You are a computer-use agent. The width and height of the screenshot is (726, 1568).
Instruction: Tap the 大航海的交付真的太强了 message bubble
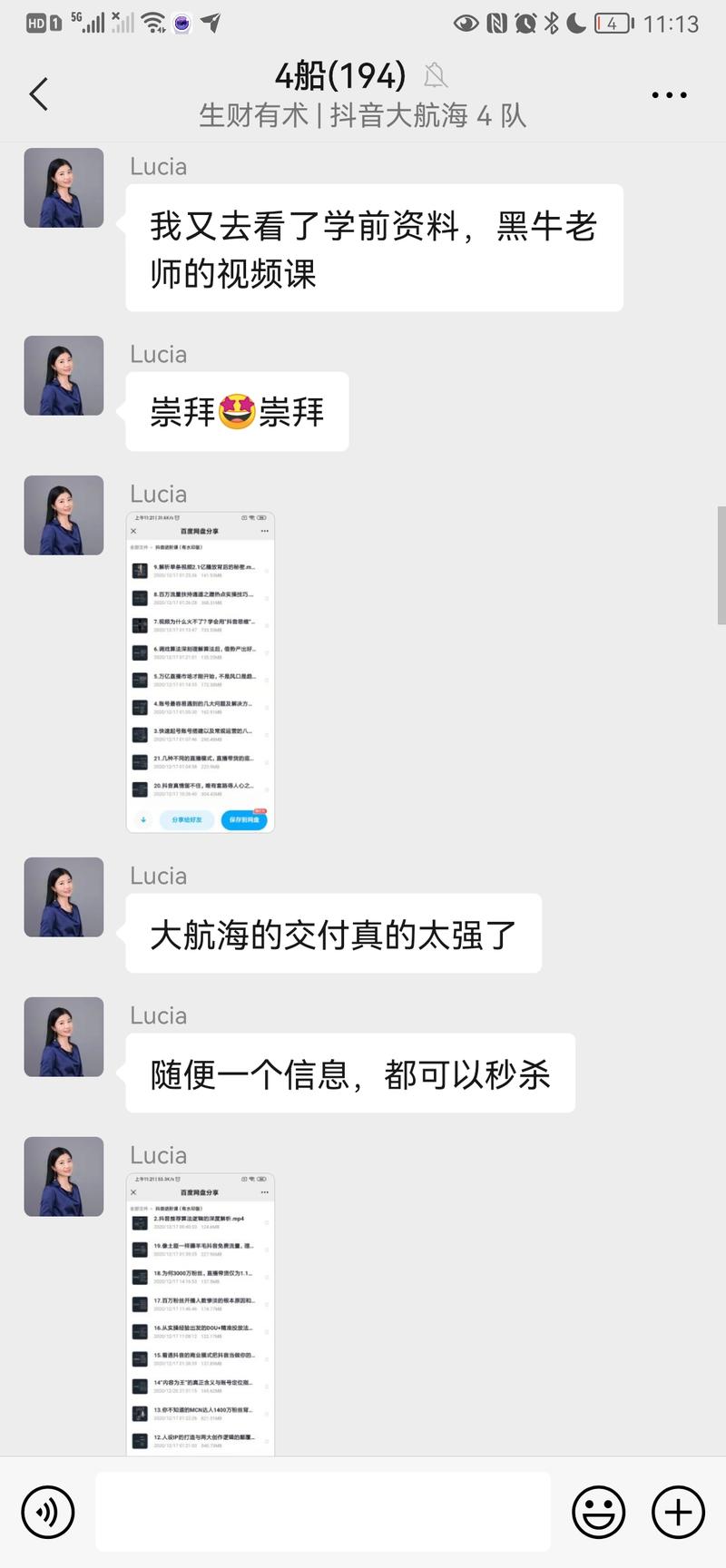333,932
